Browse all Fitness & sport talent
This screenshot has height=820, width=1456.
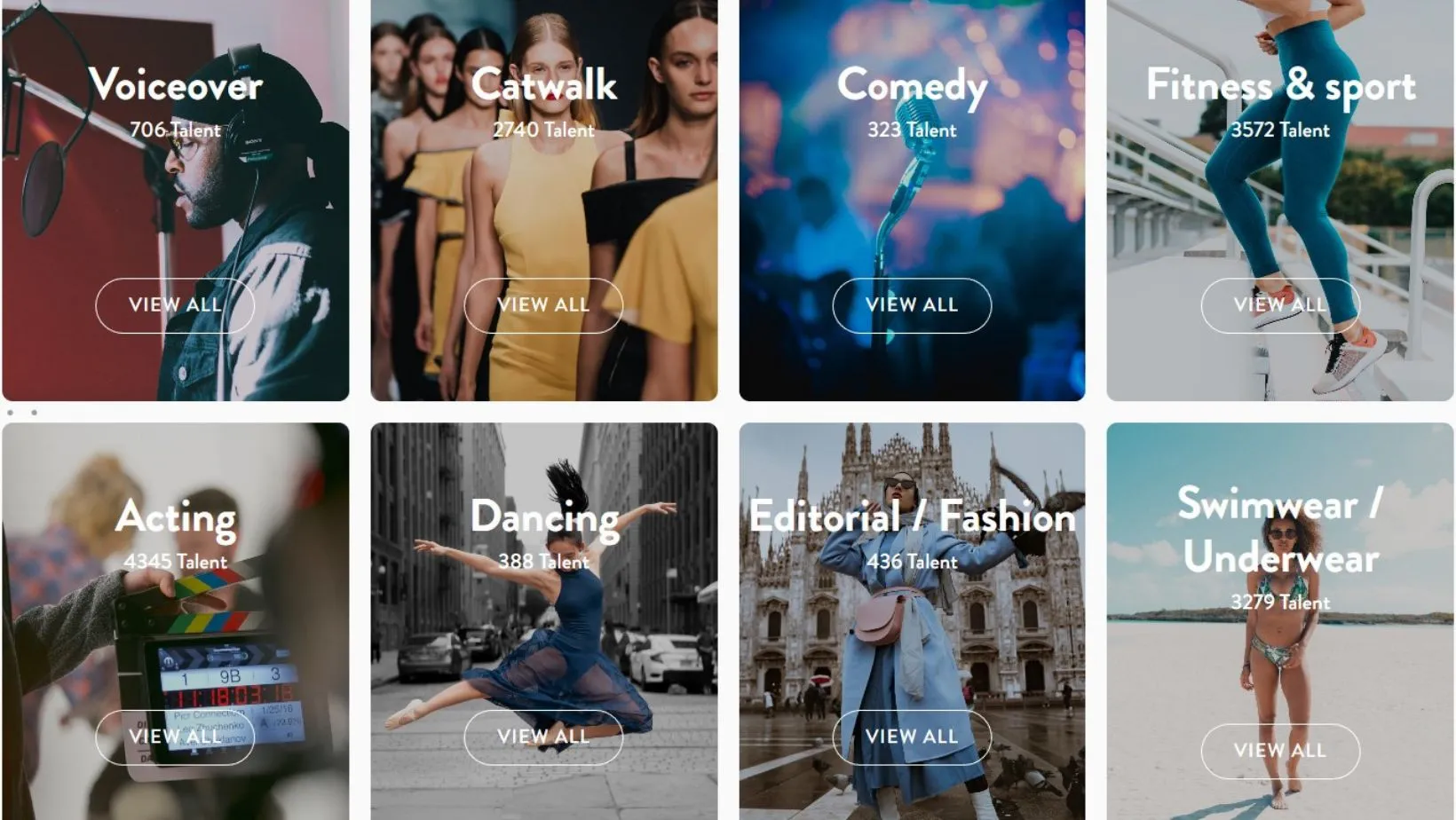1280,305
